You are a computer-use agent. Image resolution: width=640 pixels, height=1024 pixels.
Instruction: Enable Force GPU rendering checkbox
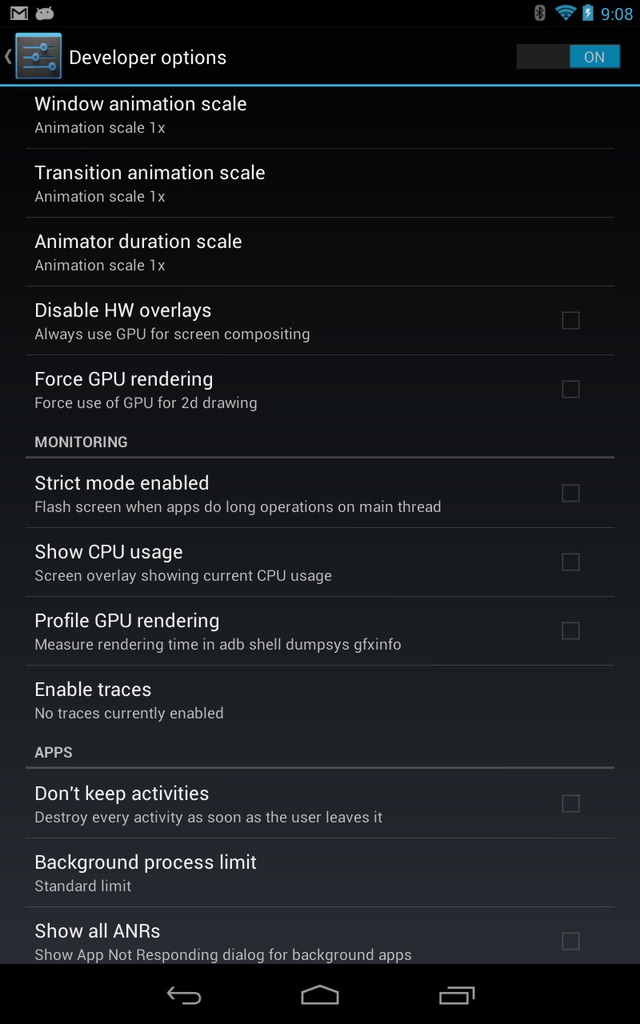click(x=570, y=389)
